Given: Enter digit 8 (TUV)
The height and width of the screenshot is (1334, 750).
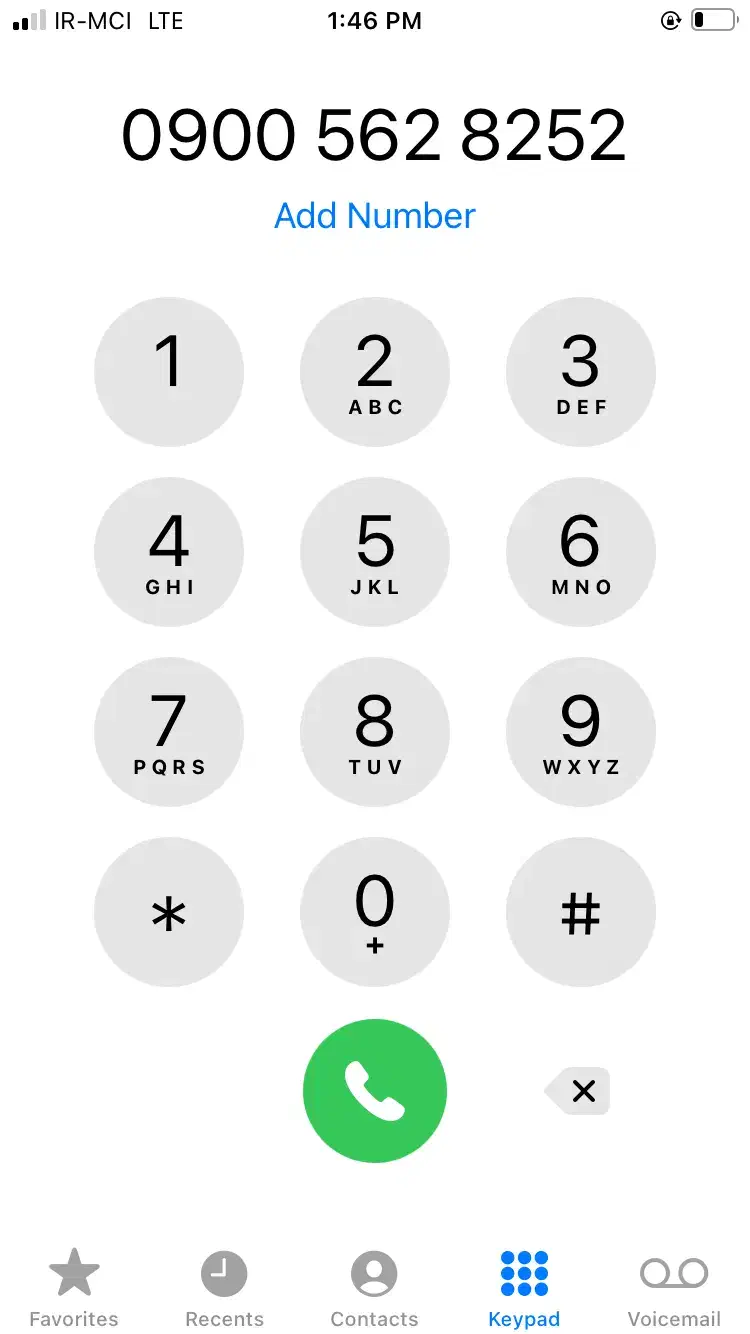Looking at the screenshot, I should 375,732.
